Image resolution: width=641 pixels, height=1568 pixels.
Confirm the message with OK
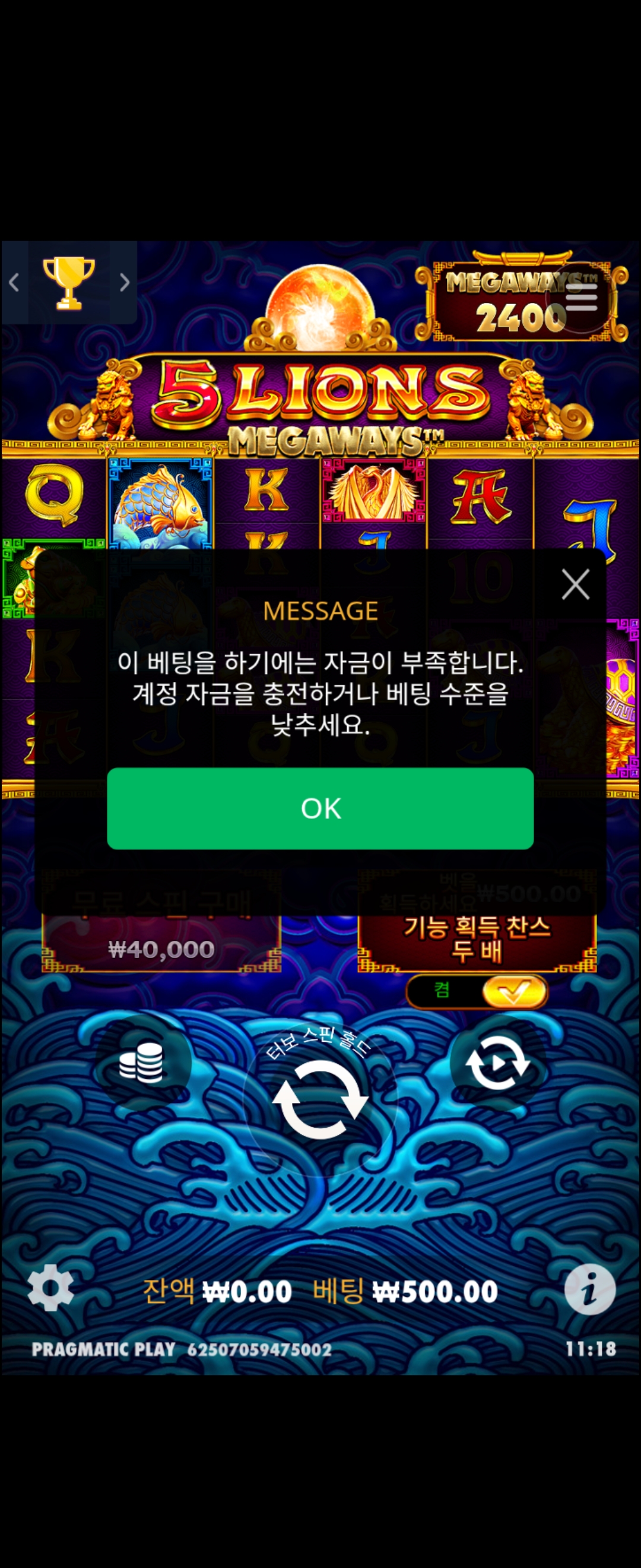coord(320,808)
